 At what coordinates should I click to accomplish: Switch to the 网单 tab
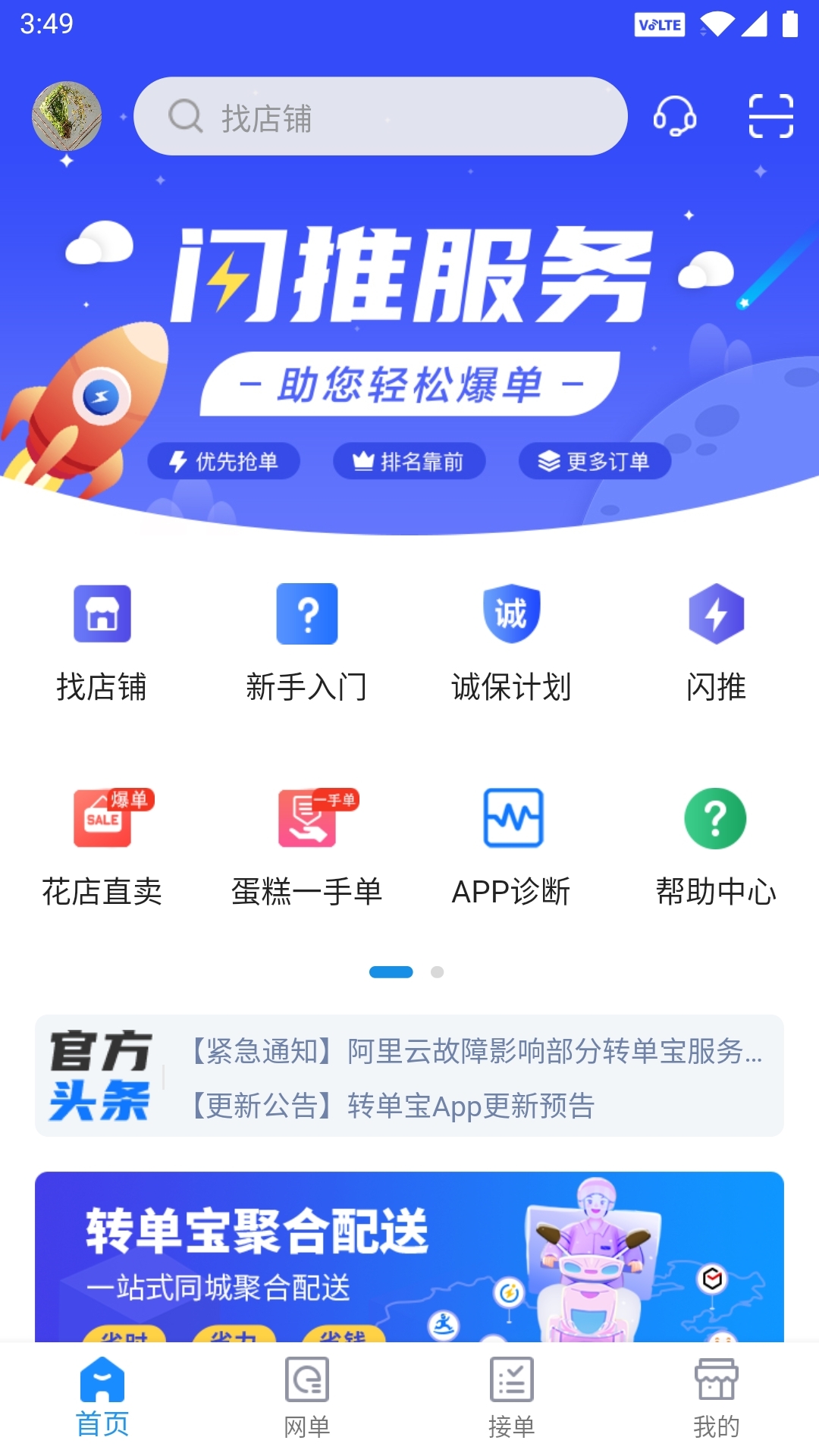coord(307,1399)
